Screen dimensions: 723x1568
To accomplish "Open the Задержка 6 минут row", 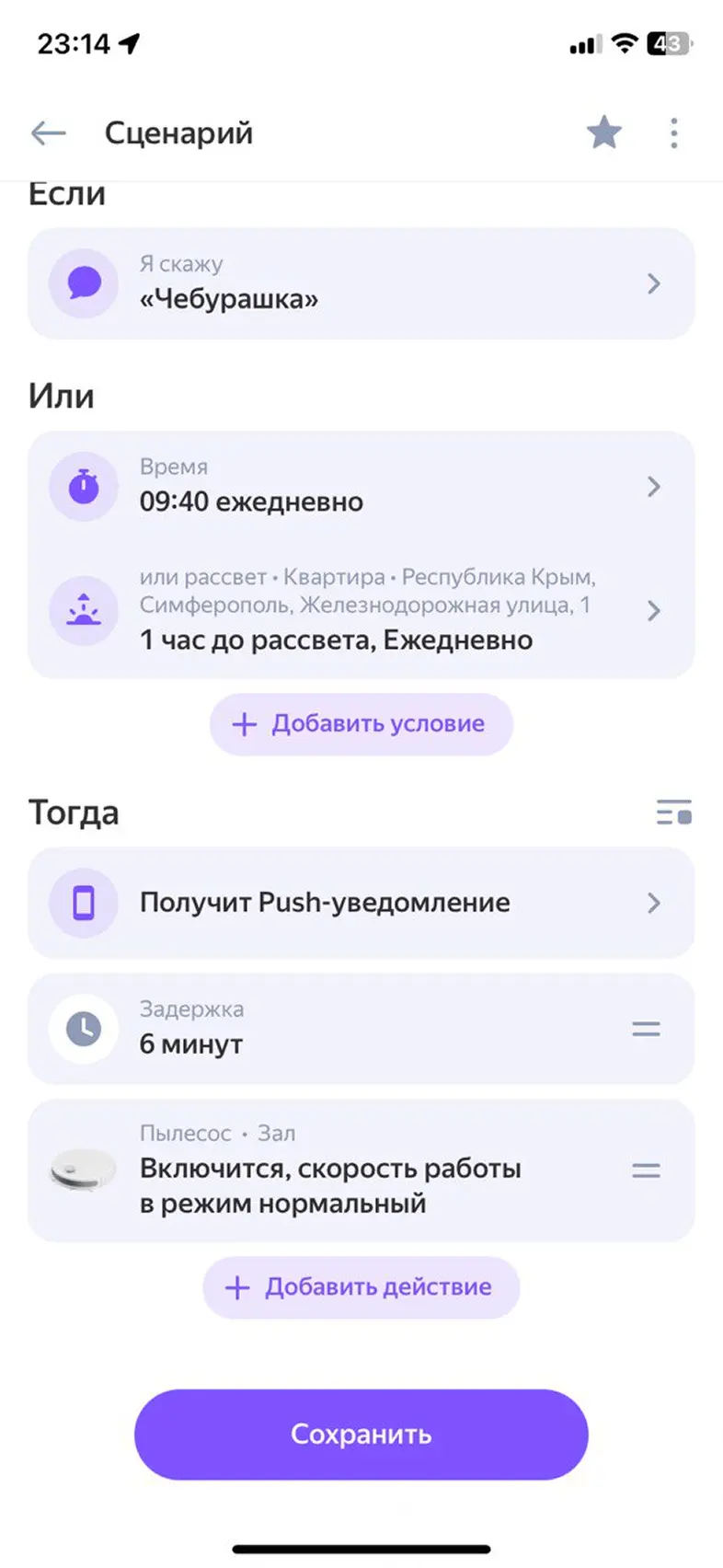I will point(361,1029).
